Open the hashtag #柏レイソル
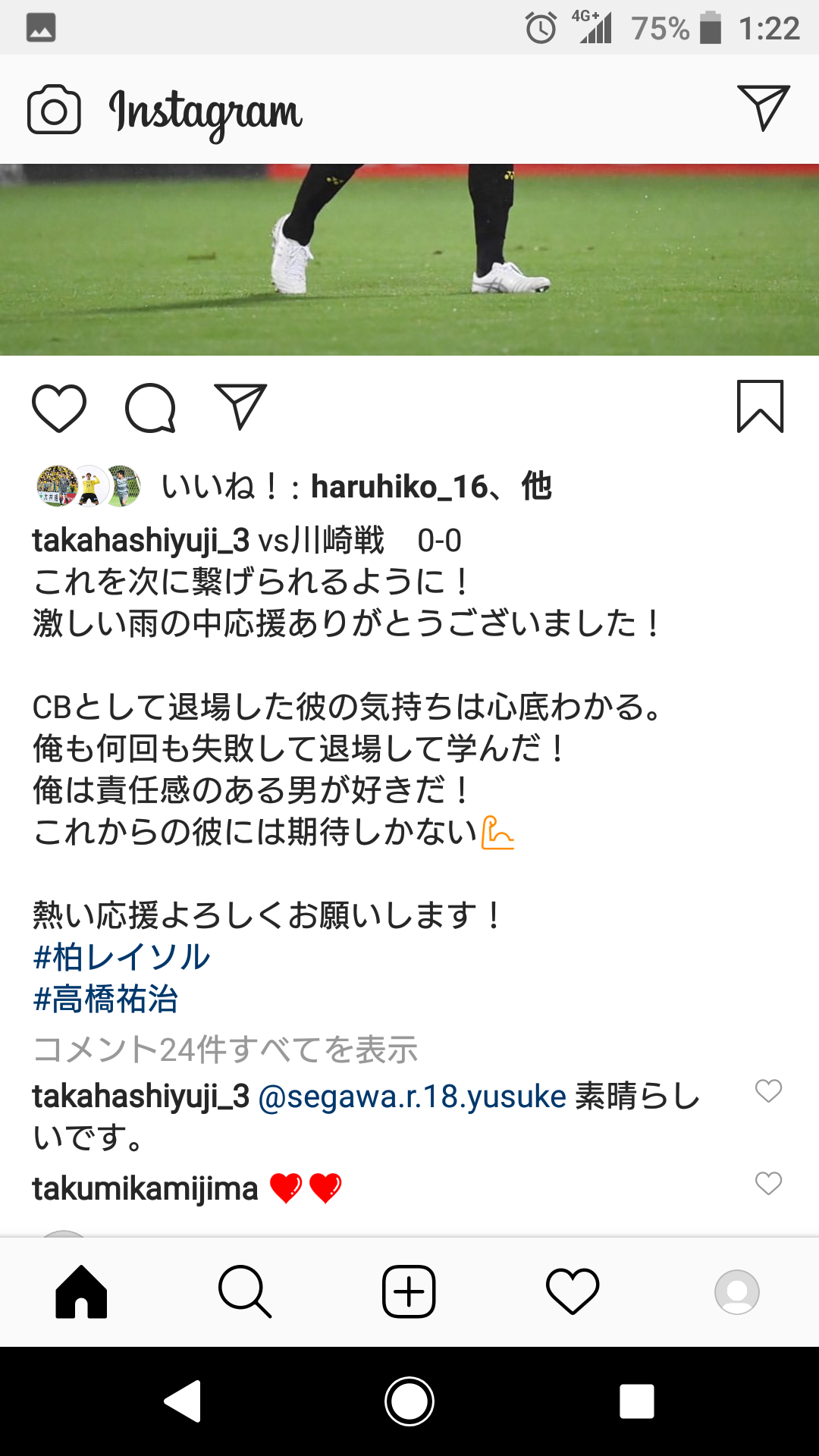Viewport: 819px width, 1456px height. (122, 957)
